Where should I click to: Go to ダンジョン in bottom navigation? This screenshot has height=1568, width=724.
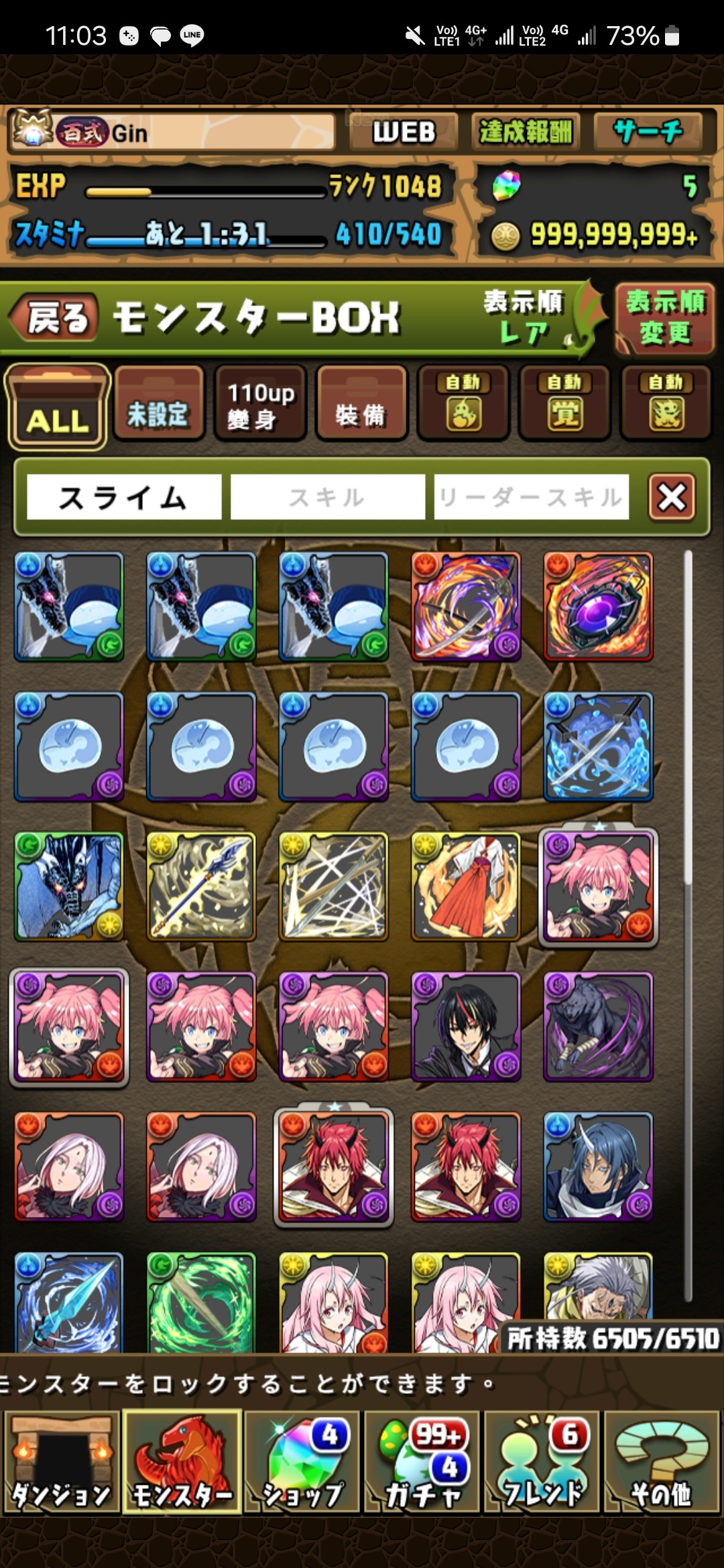(x=62, y=1461)
